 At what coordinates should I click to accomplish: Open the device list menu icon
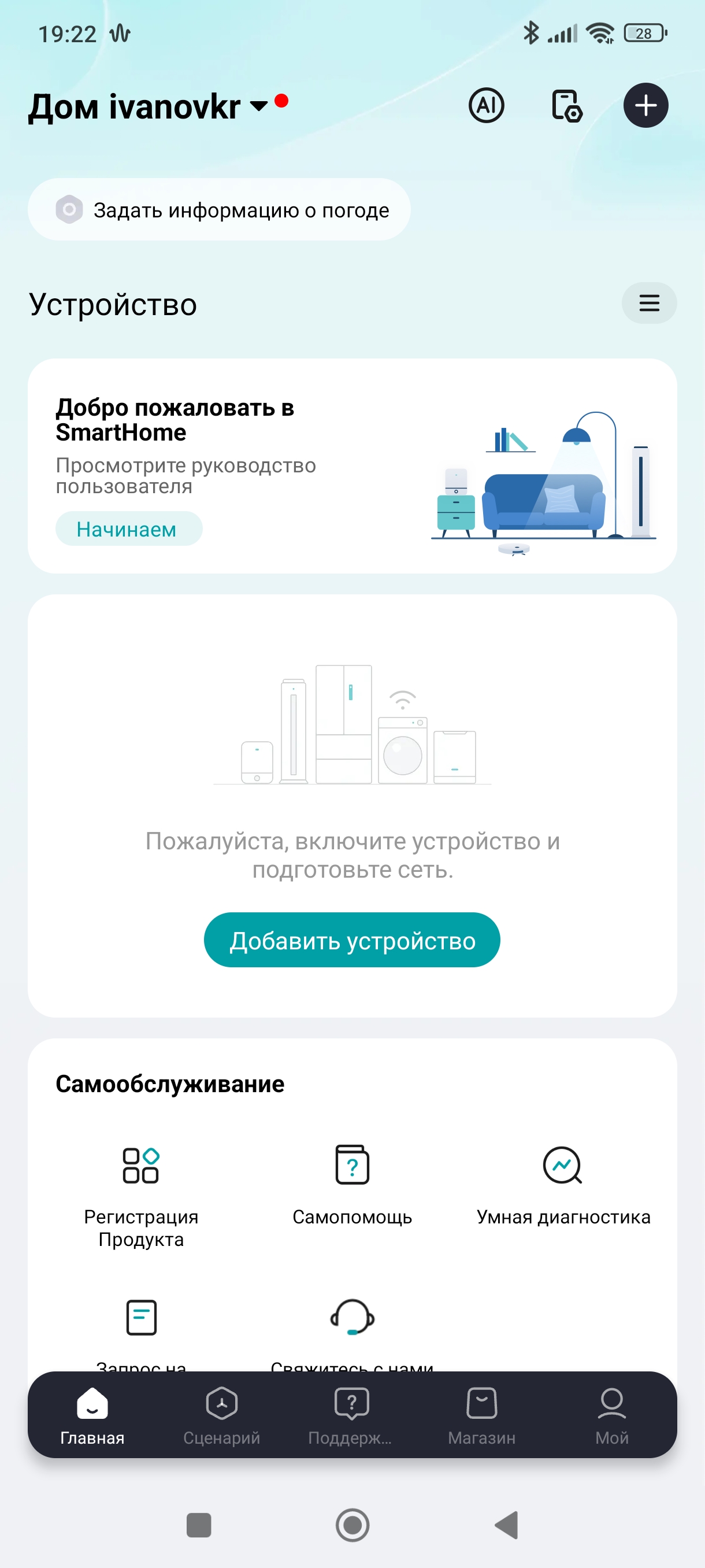(648, 302)
